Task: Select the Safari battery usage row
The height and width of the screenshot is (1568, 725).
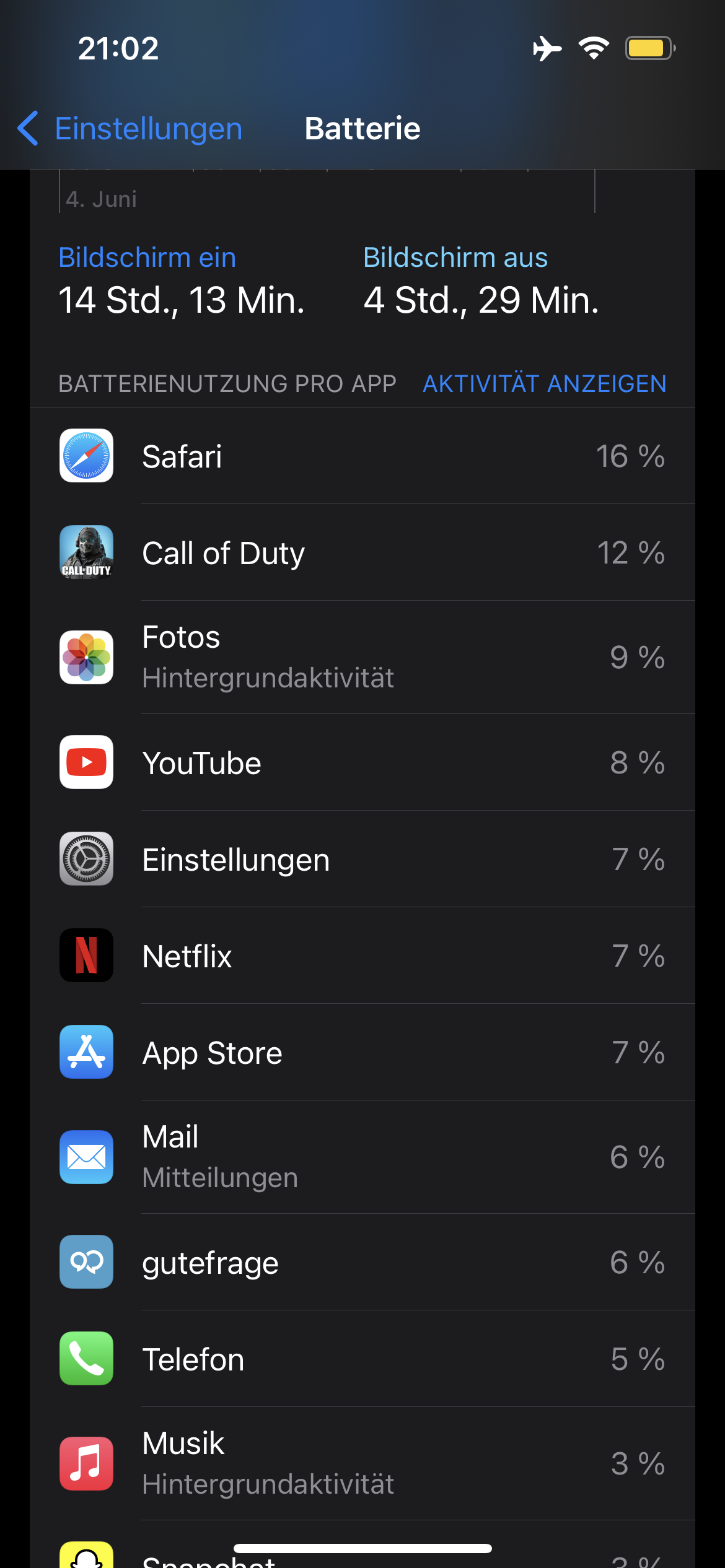Action: coord(362,456)
